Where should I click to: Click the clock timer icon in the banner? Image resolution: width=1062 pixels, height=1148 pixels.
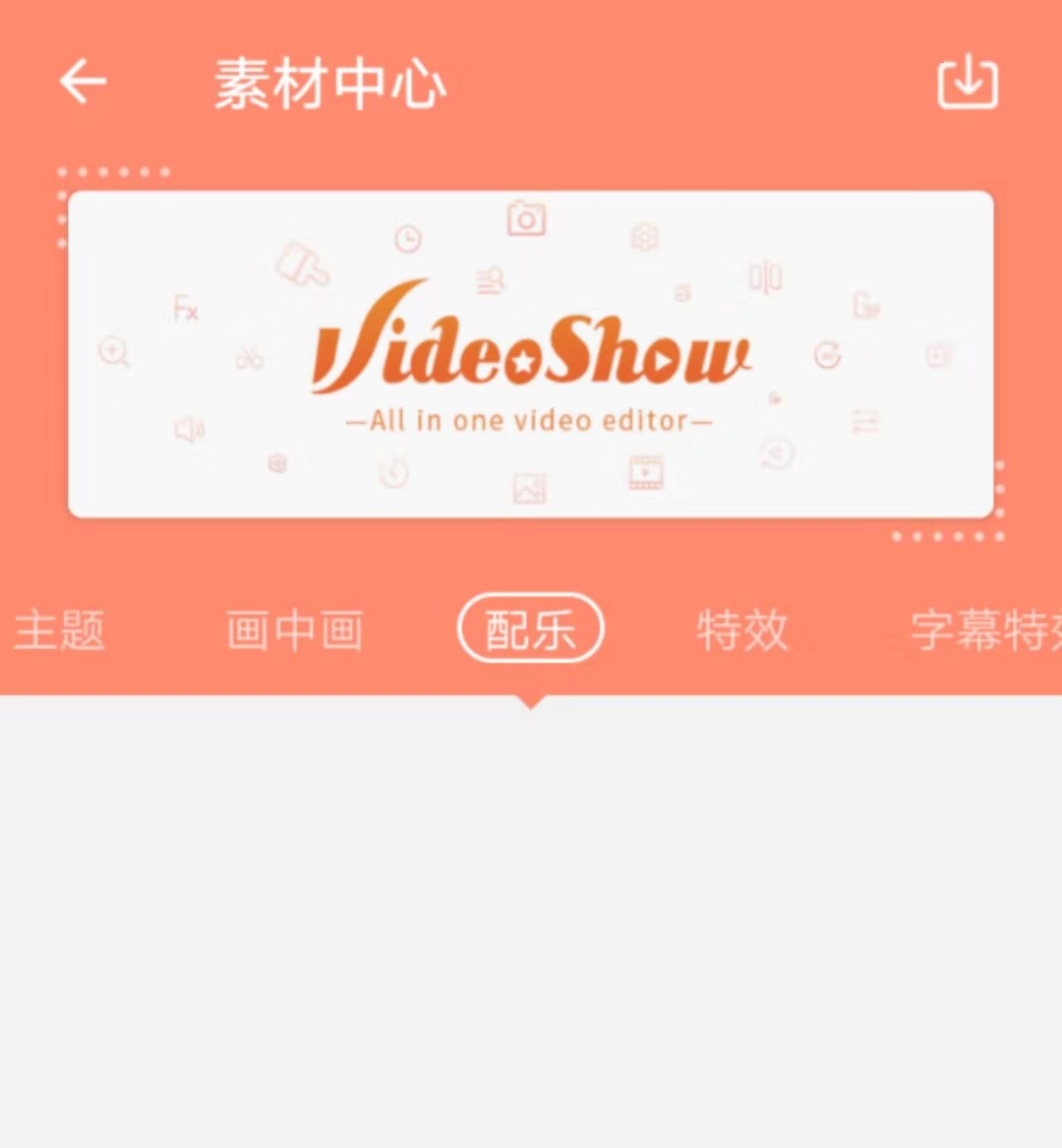pyautogui.click(x=406, y=239)
